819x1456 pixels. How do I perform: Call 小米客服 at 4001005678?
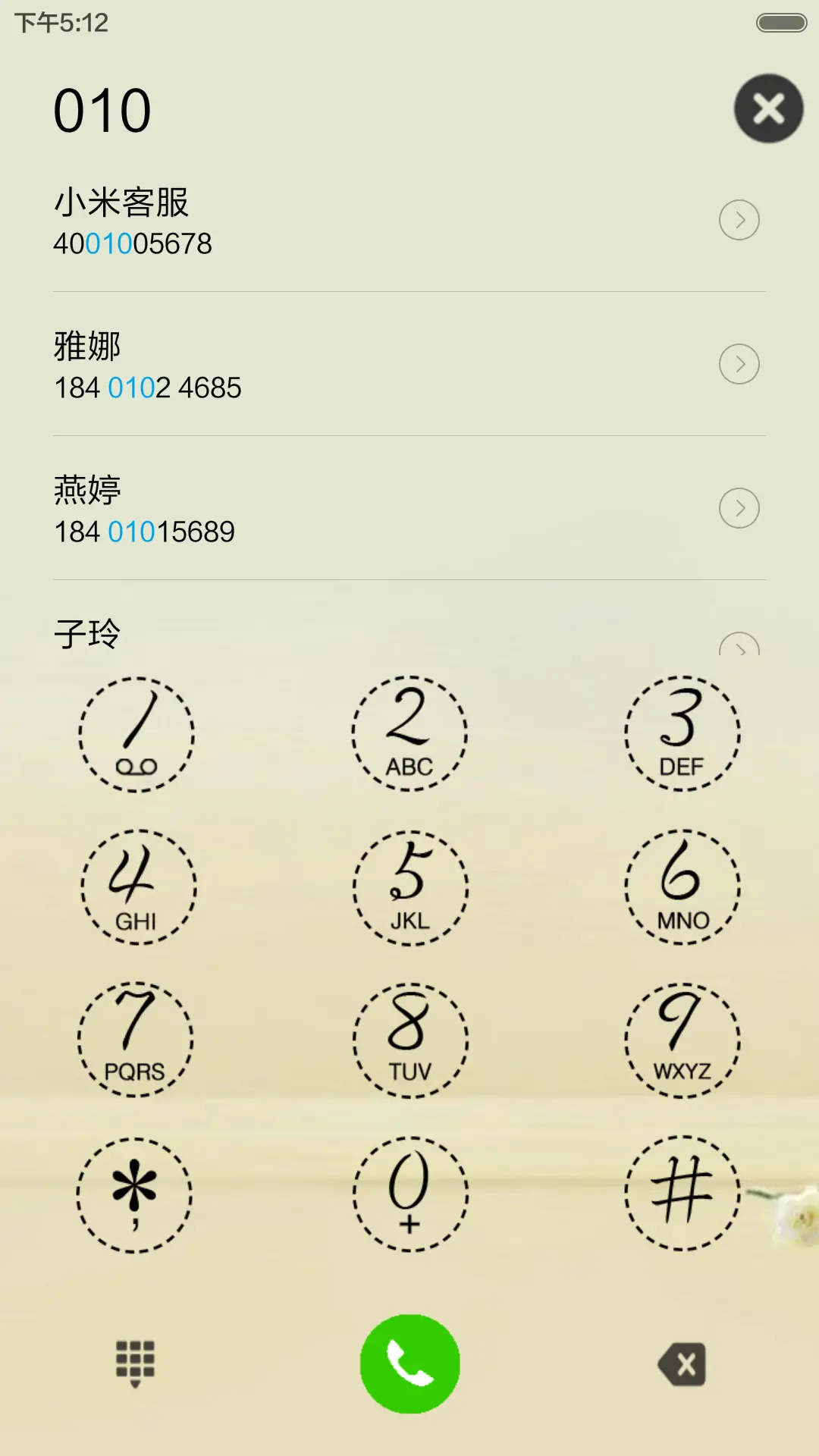click(303, 220)
